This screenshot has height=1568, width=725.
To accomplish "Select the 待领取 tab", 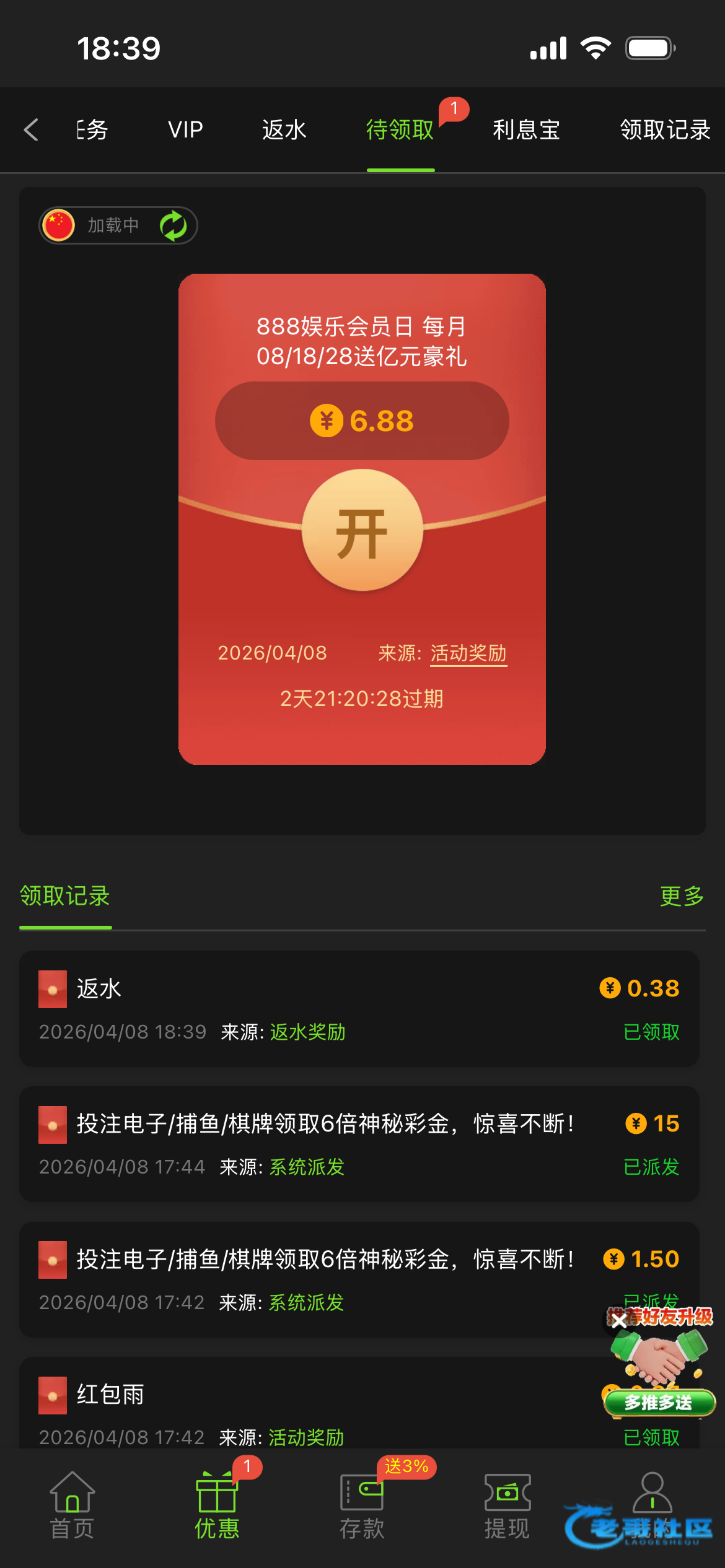I will [x=400, y=130].
